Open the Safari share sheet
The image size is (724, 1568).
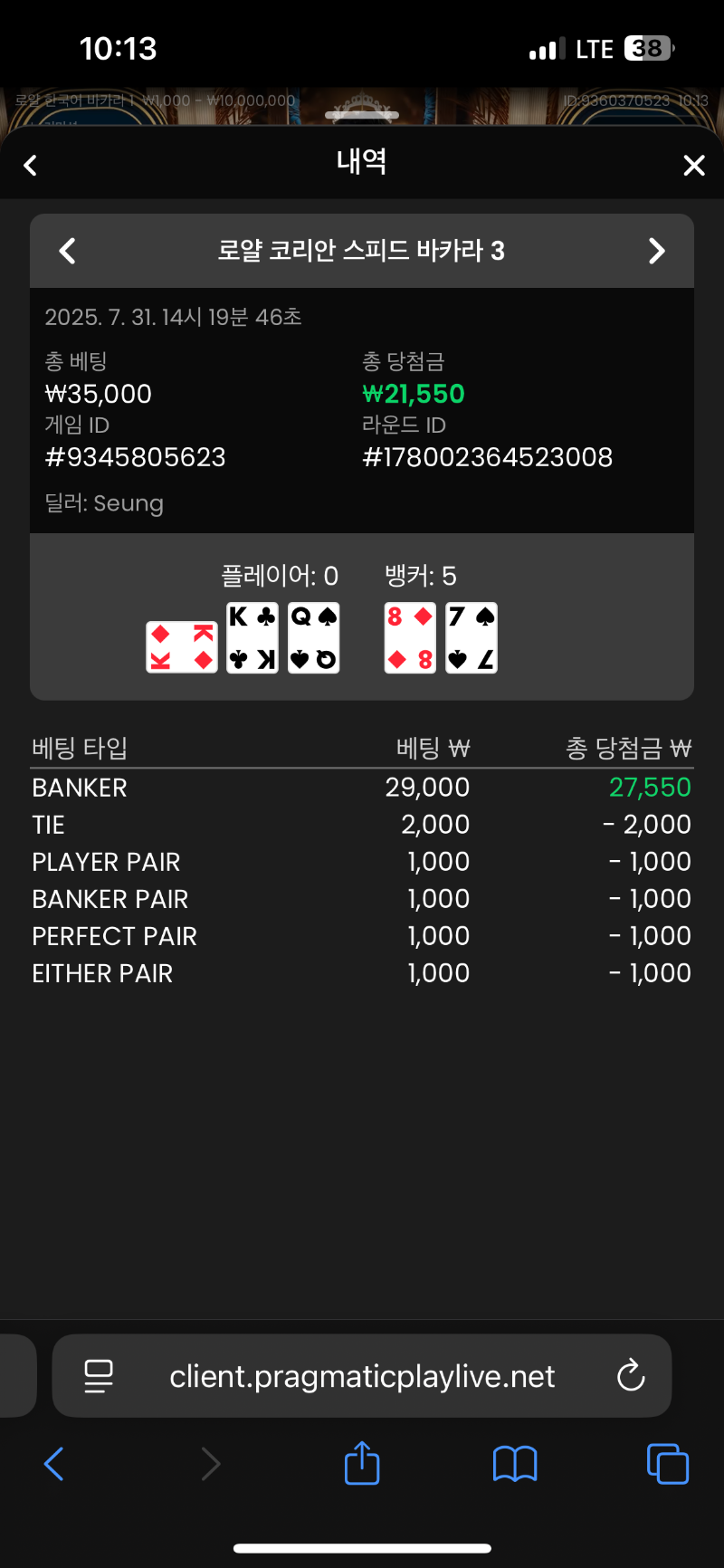click(x=362, y=1463)
